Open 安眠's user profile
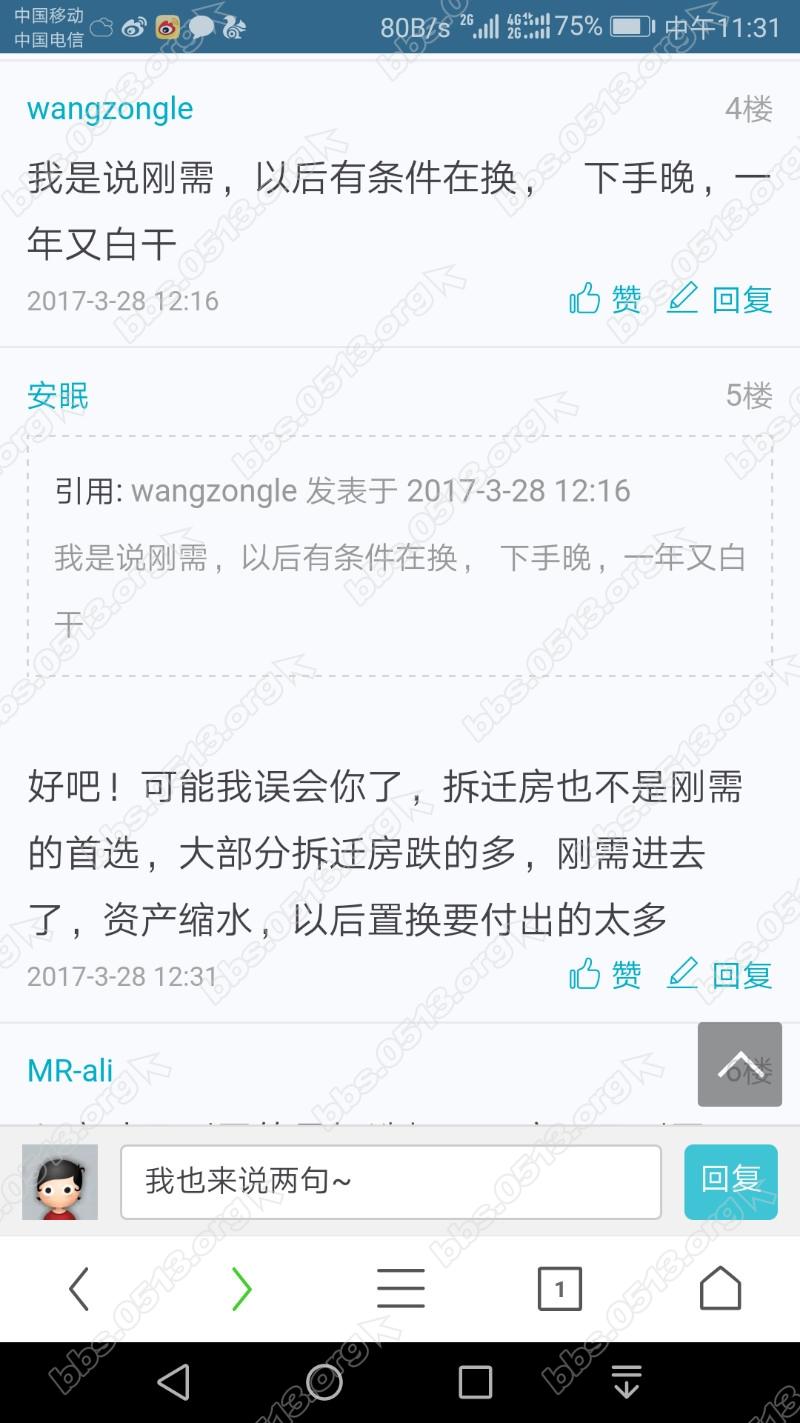Image resolution: width=800 pixels, height=1423 pixels. 57,396
